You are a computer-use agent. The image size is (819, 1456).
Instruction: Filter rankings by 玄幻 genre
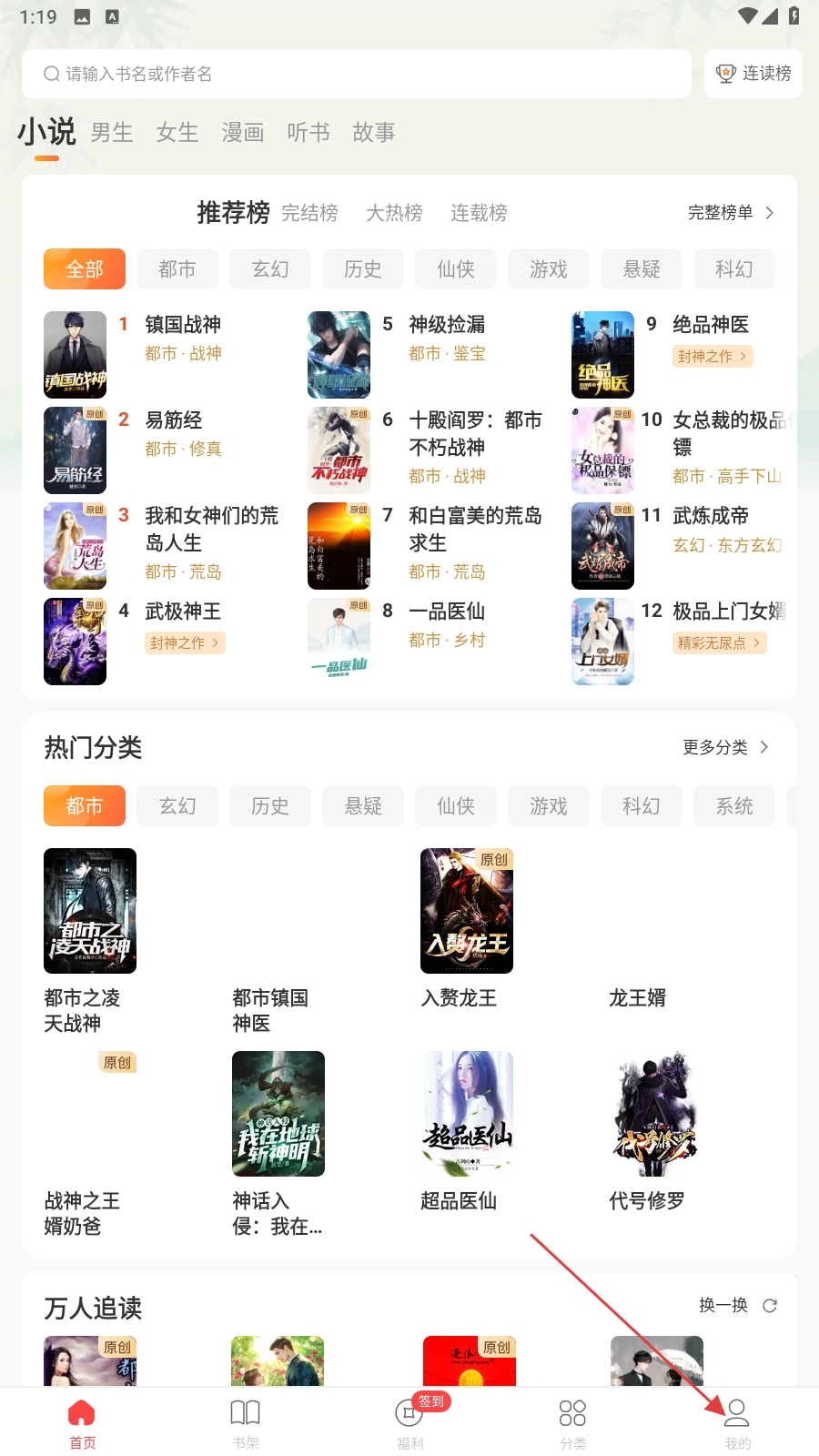click(270, 269)
